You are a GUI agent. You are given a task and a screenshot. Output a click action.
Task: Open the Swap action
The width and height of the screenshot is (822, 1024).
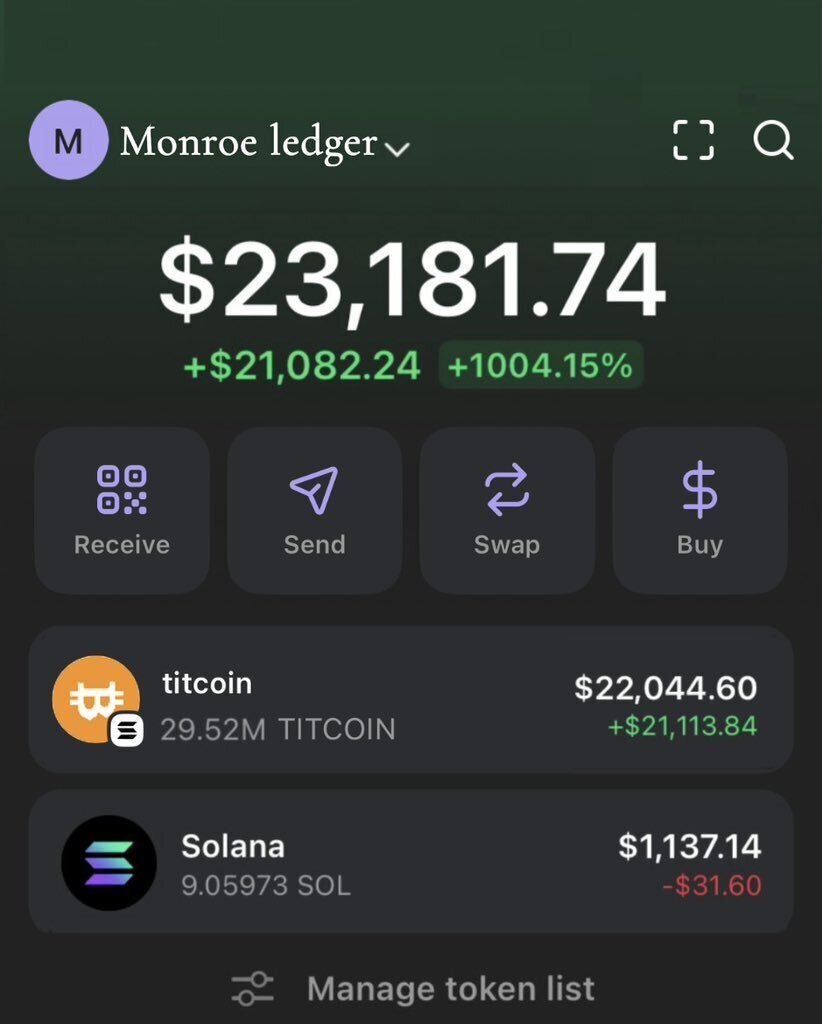(x=507, y=510)
